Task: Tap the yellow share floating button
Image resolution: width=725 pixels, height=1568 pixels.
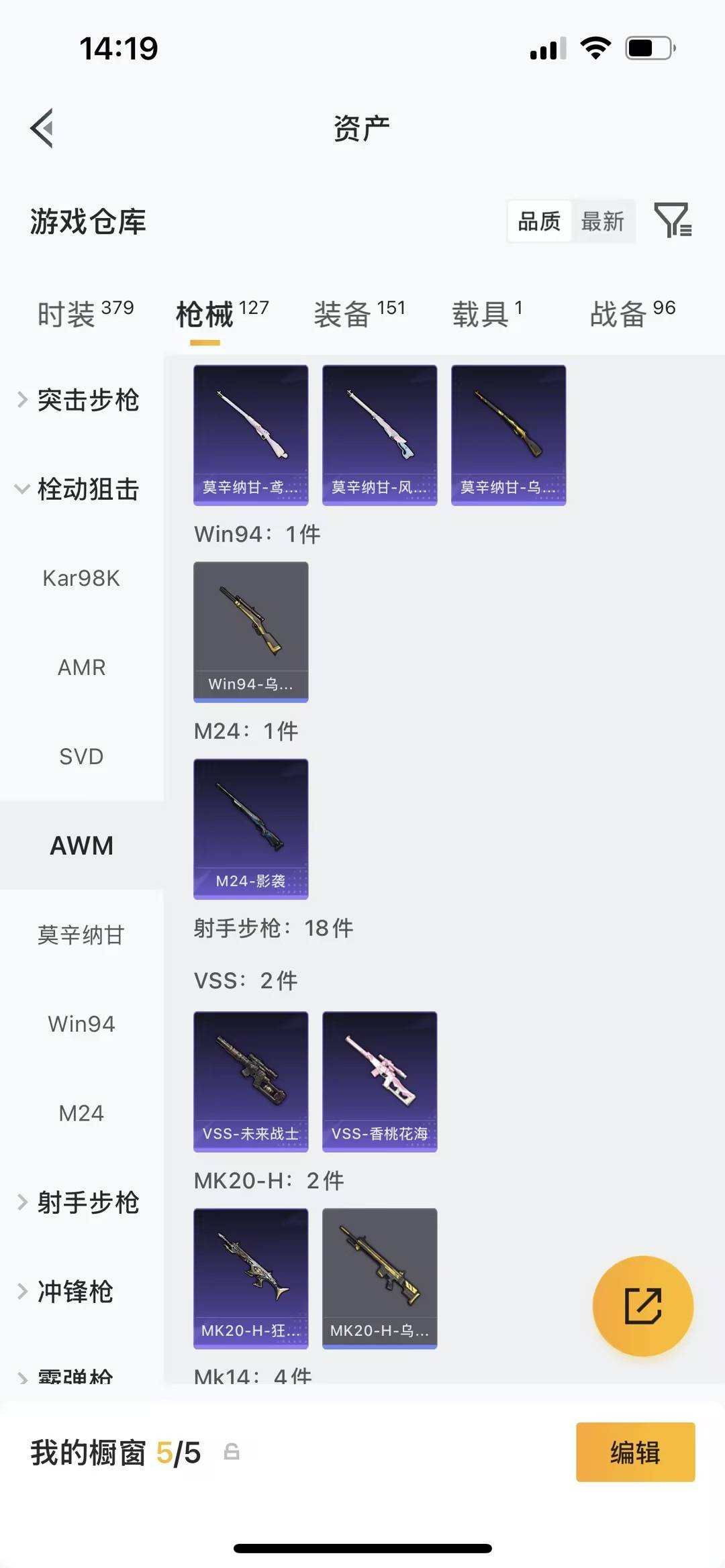Action: pyautogui.click(x=643, y=1304)
